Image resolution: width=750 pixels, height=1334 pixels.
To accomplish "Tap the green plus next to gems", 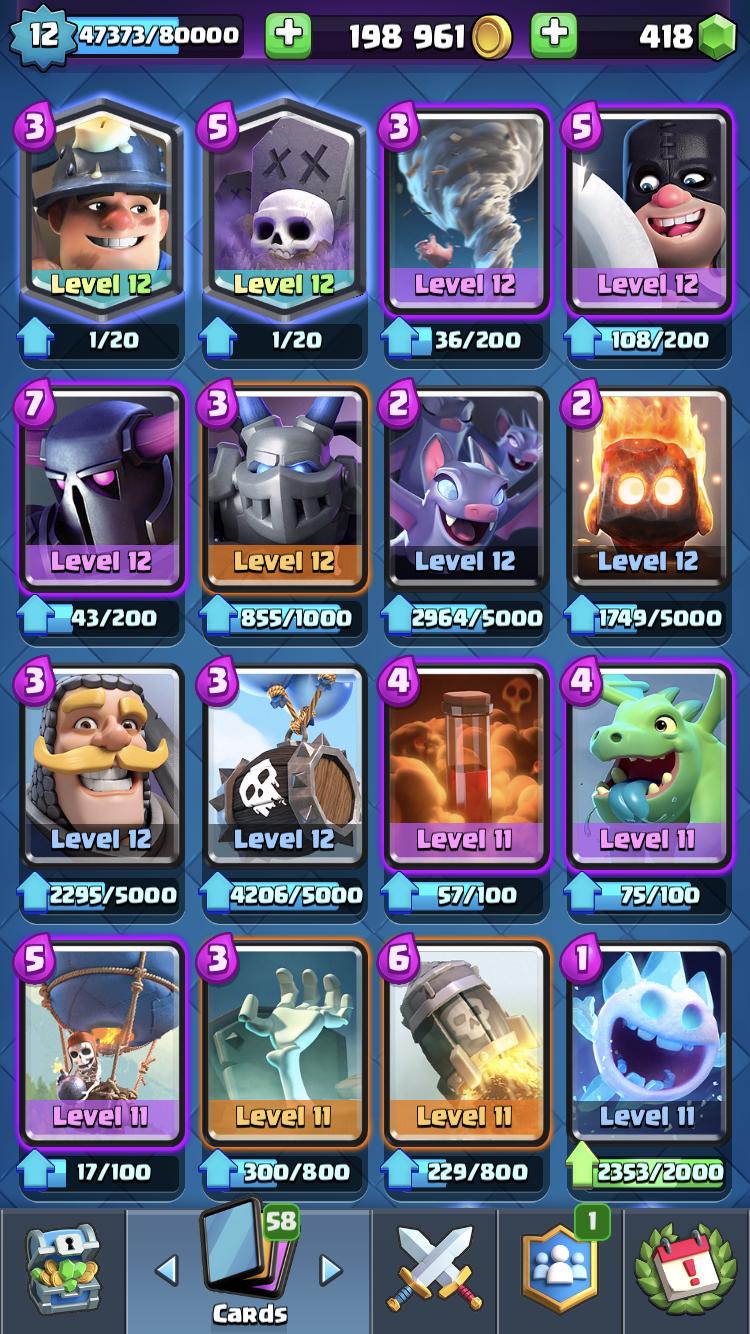I will [x=554, y=36].
